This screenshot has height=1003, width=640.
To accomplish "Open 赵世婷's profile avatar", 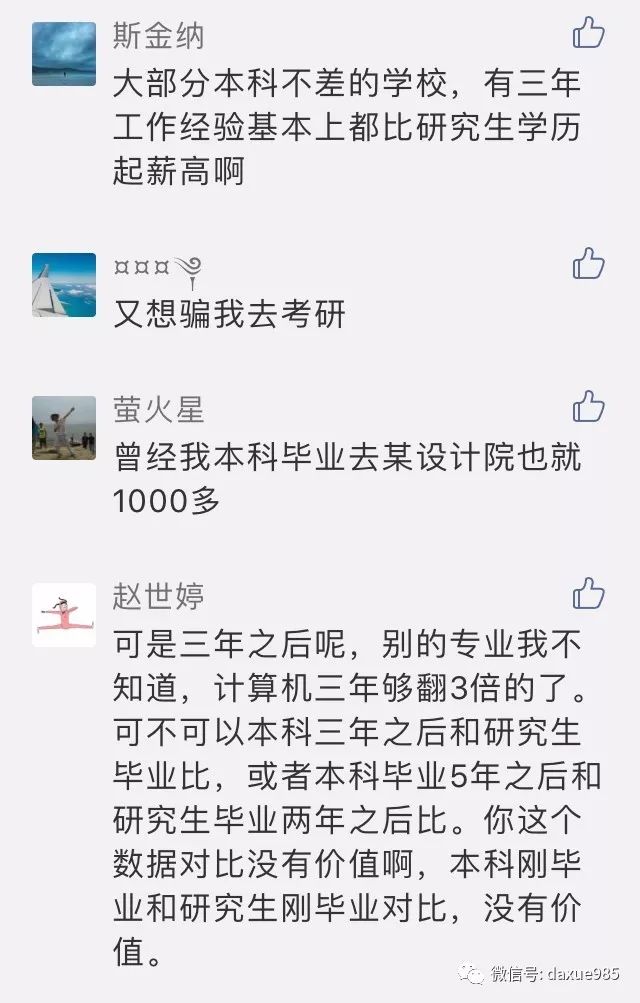I will tap(64, 614).
